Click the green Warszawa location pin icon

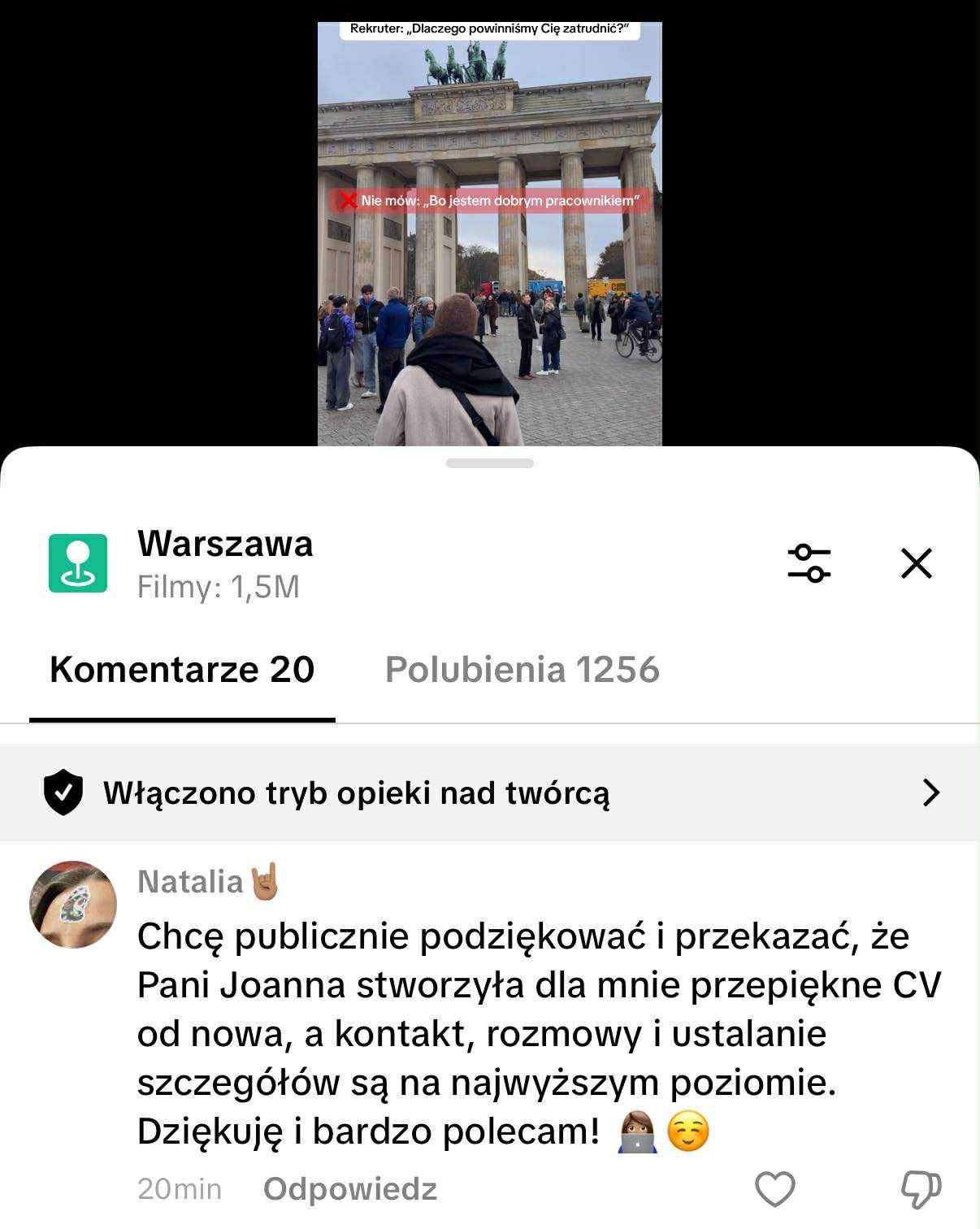point(78,561)
